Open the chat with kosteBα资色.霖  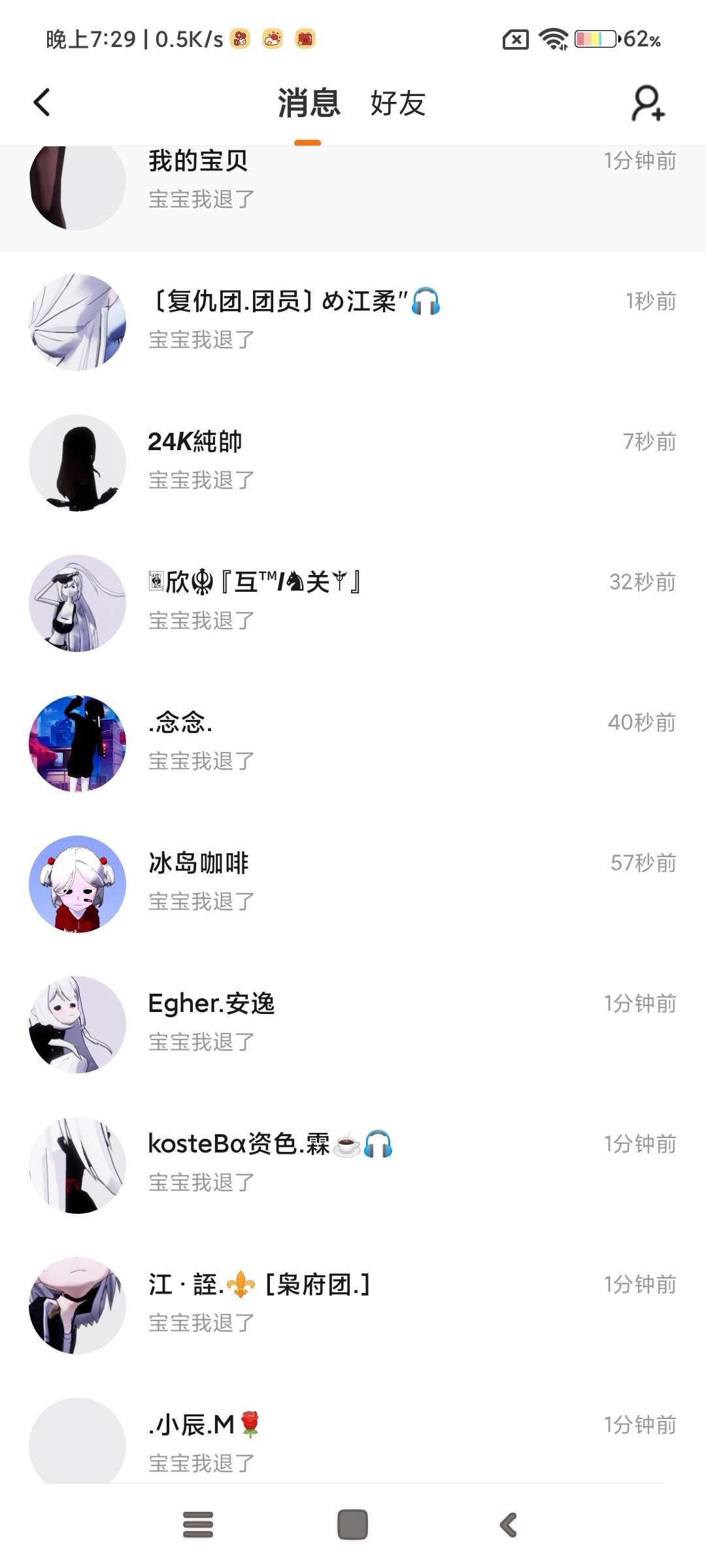(x=353, y=1164)
